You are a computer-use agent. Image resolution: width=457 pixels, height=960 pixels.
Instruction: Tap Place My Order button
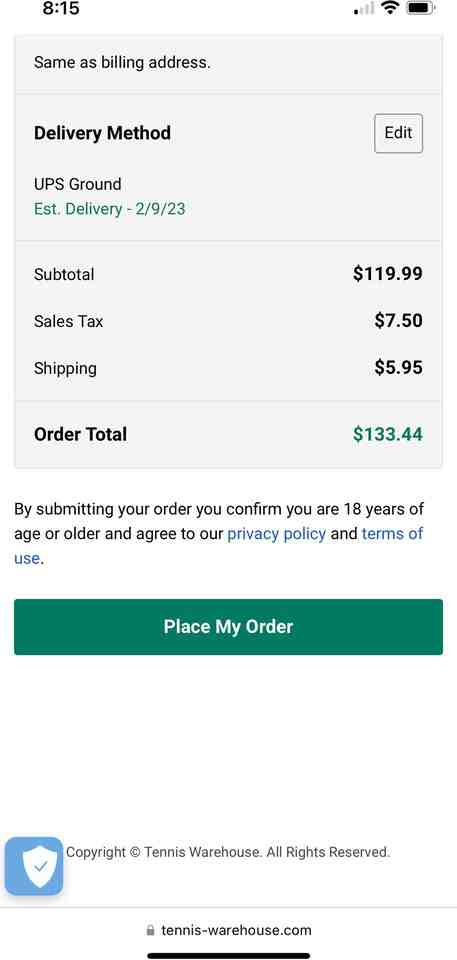click(228, 626)
